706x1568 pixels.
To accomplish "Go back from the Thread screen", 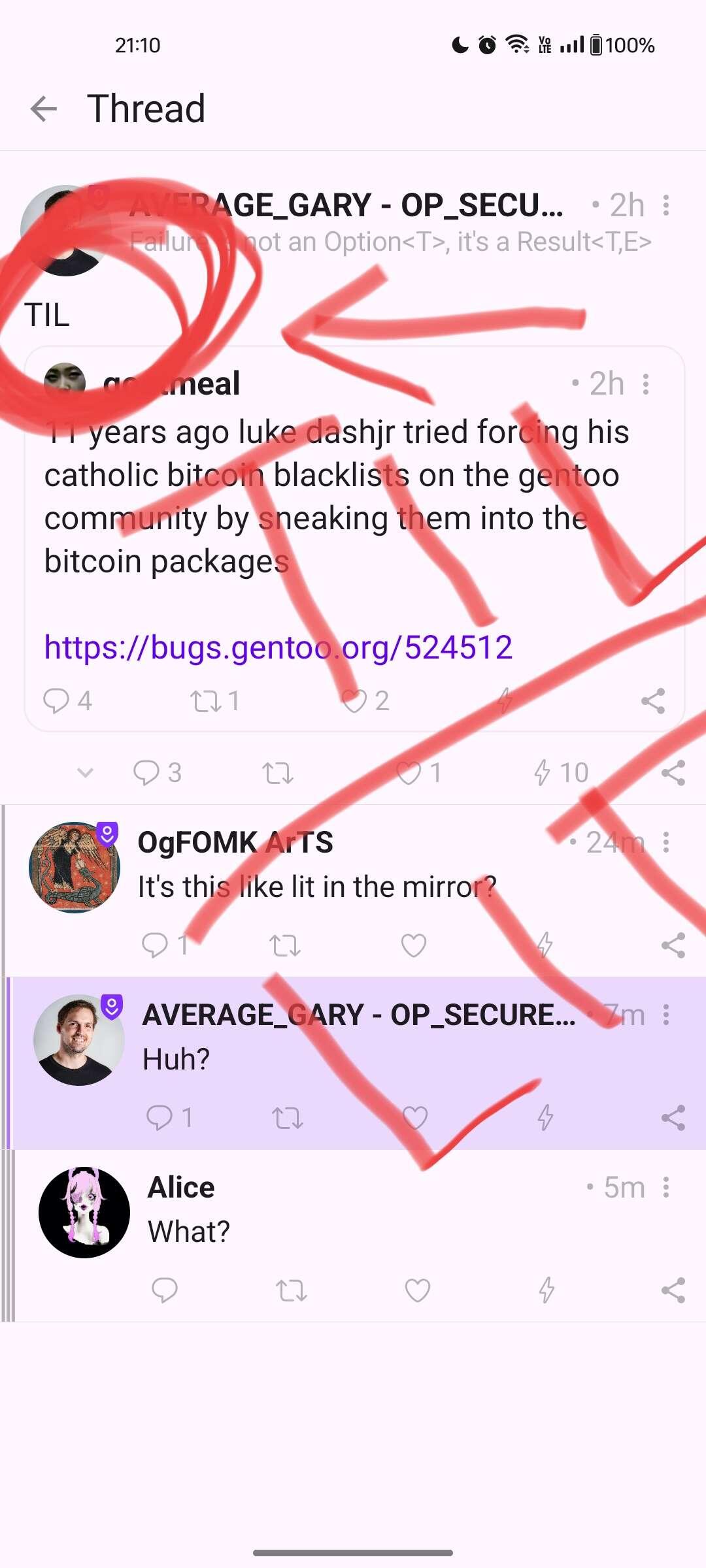I will [44, 108].
